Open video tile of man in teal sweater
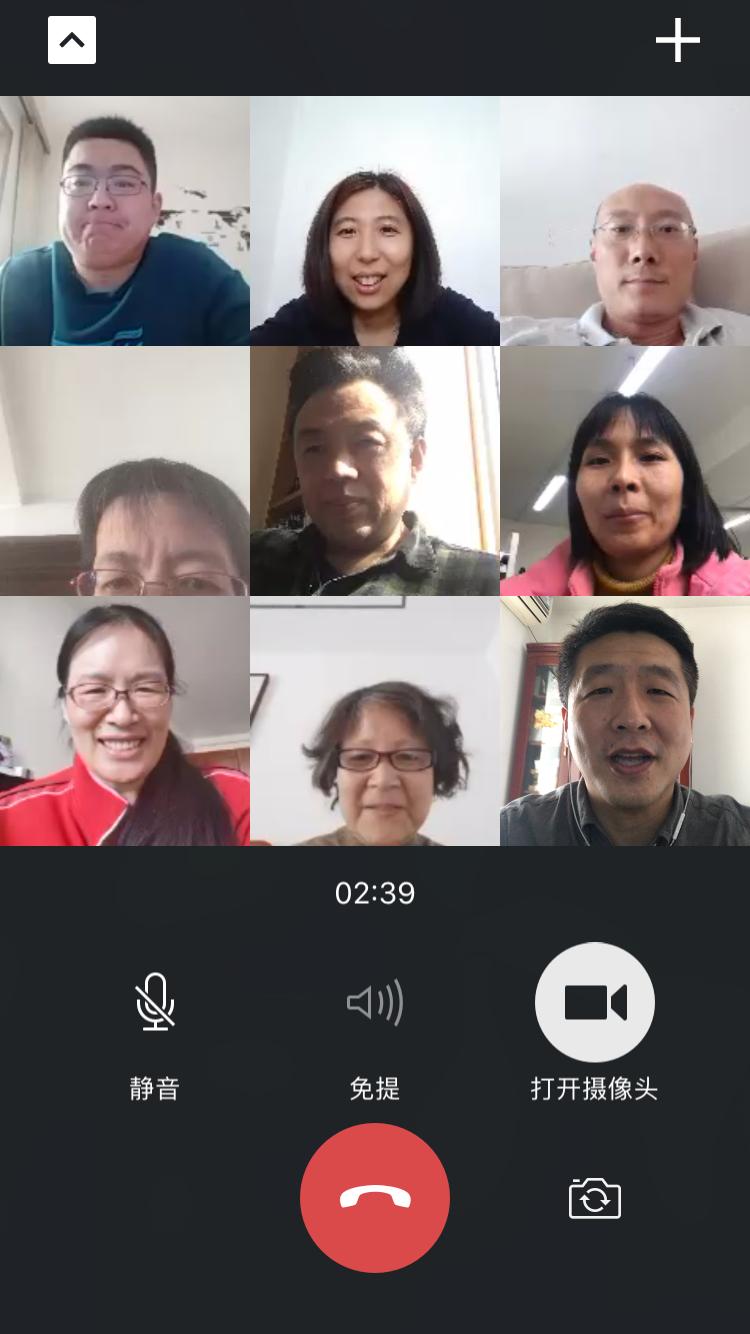The width and height of the screenshot is (750, 1334). tap(125, 221)
